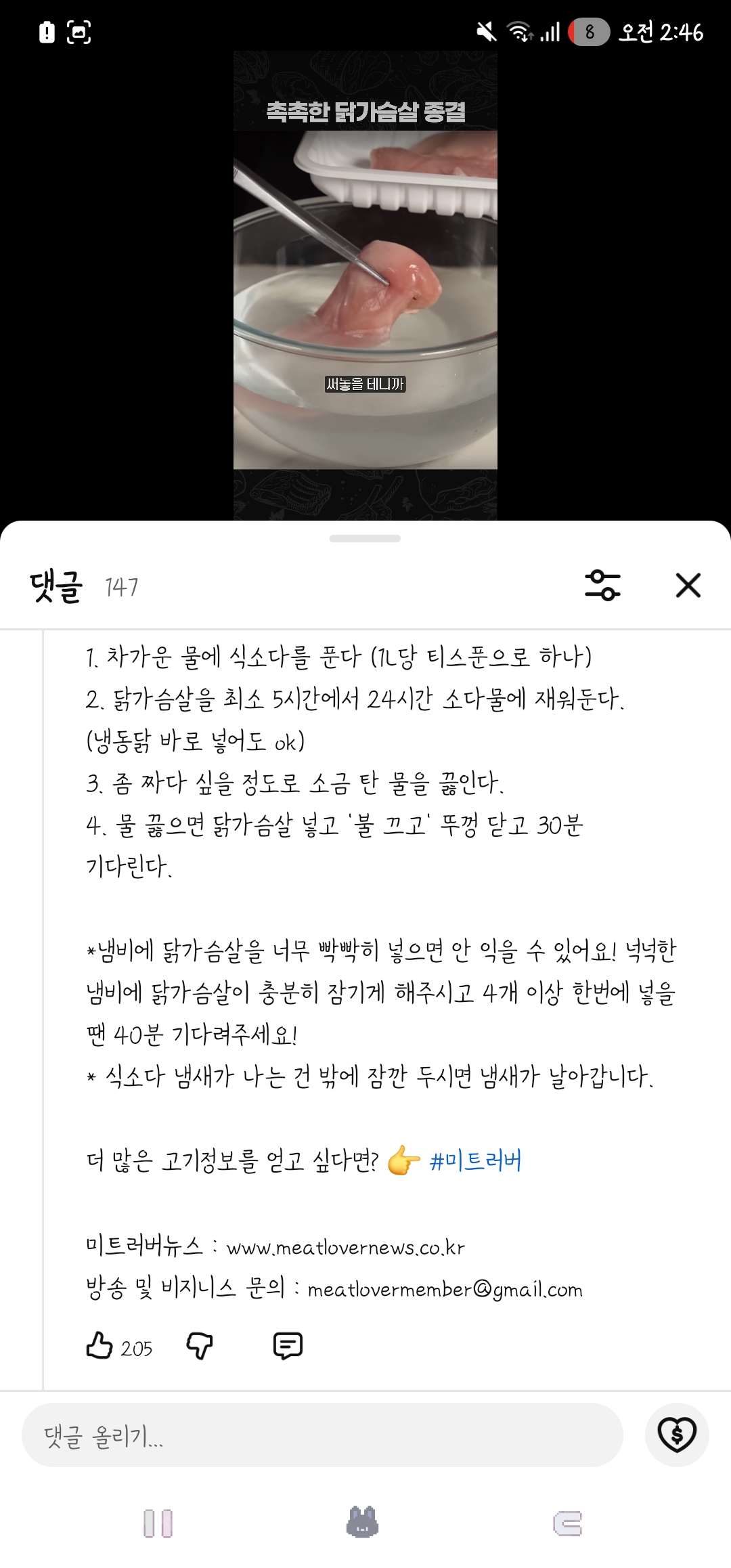Tap the 댓글 올리기 comment field

coord(322,1435)
